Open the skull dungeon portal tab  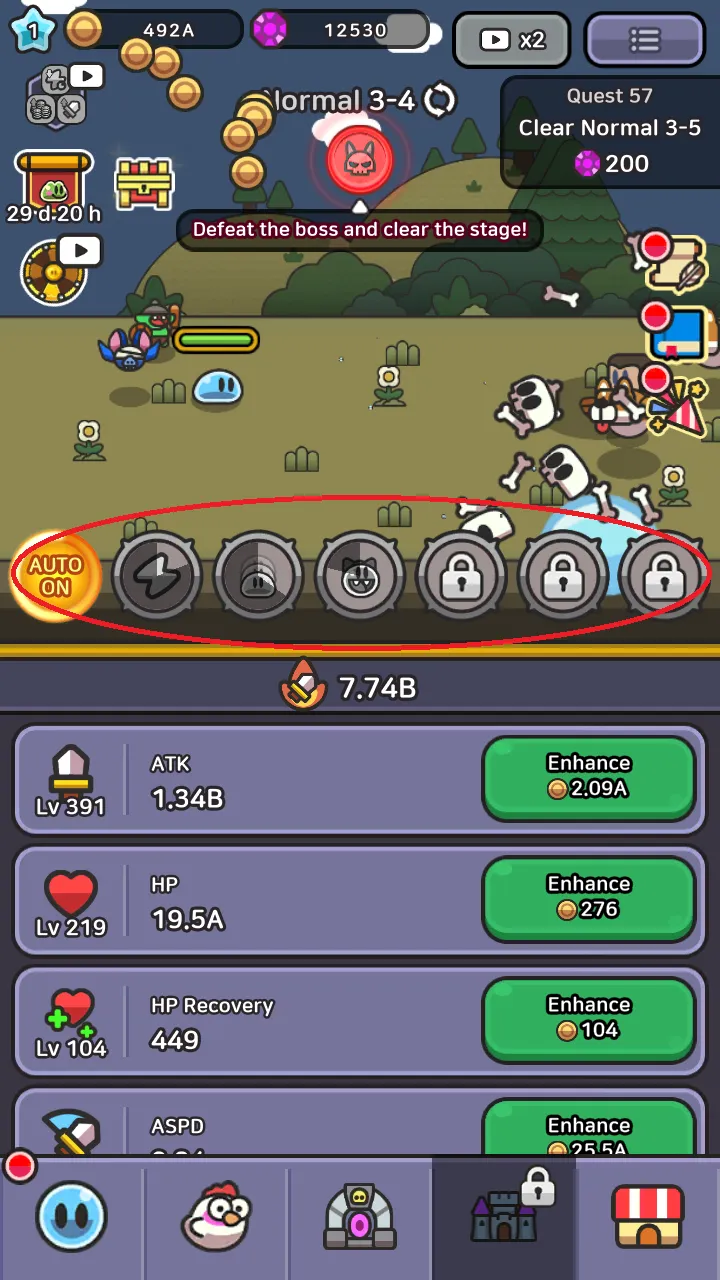pos(360,1218)
